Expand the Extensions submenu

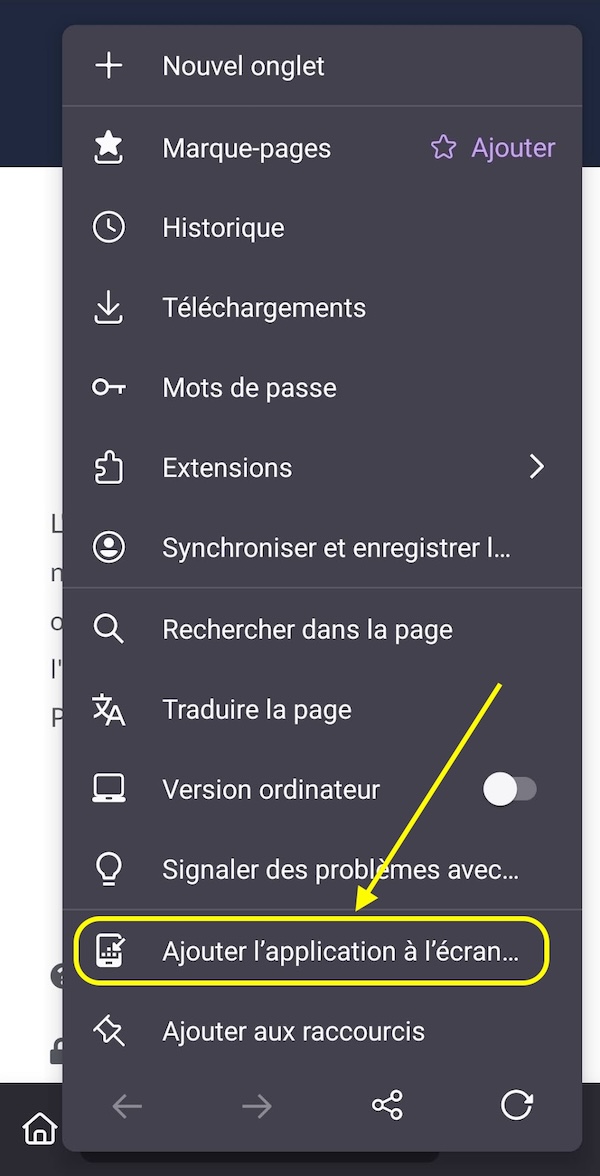322,467
